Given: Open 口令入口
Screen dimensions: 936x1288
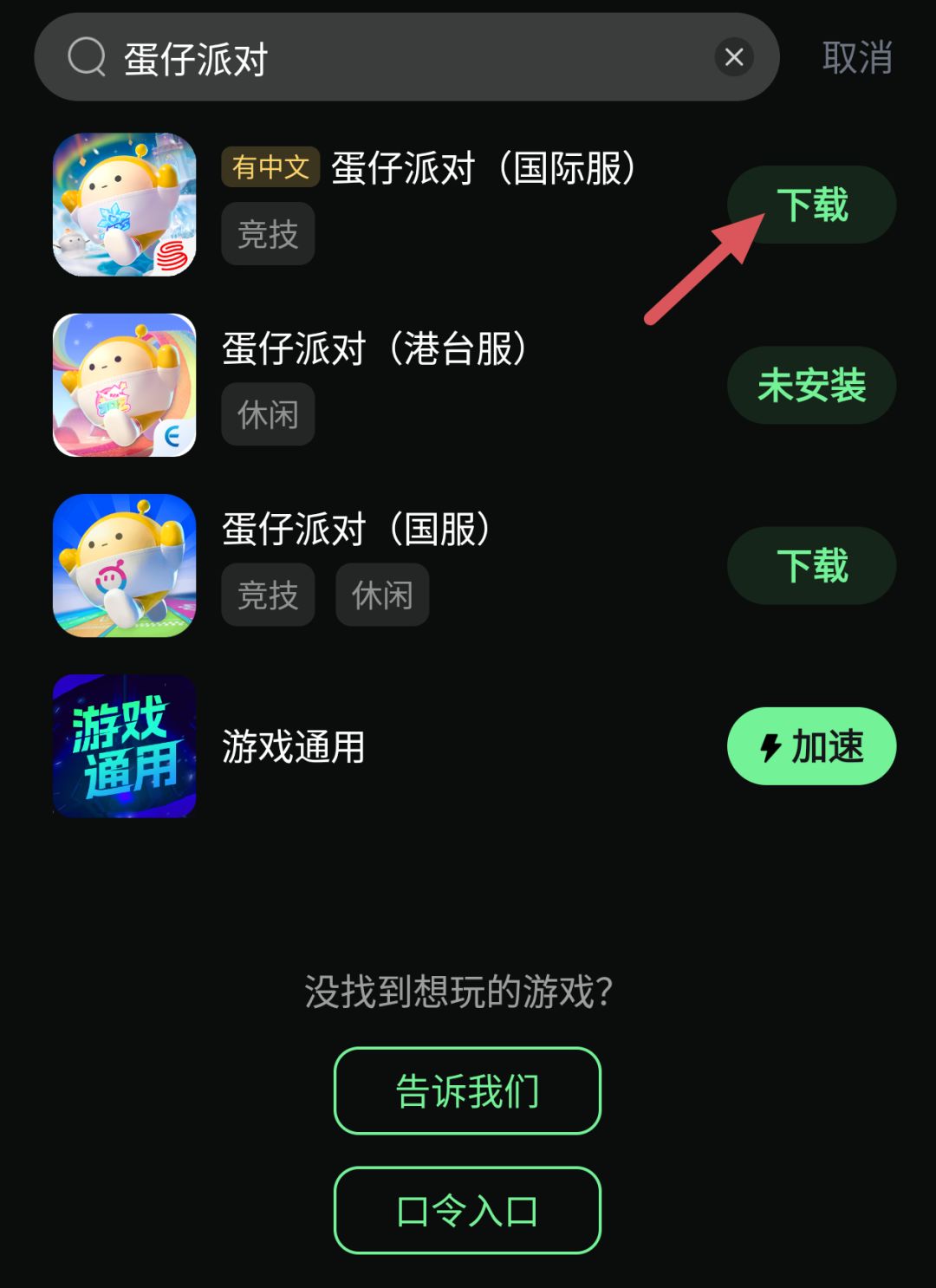Looking at the screenshot, I should (466, 1210).
